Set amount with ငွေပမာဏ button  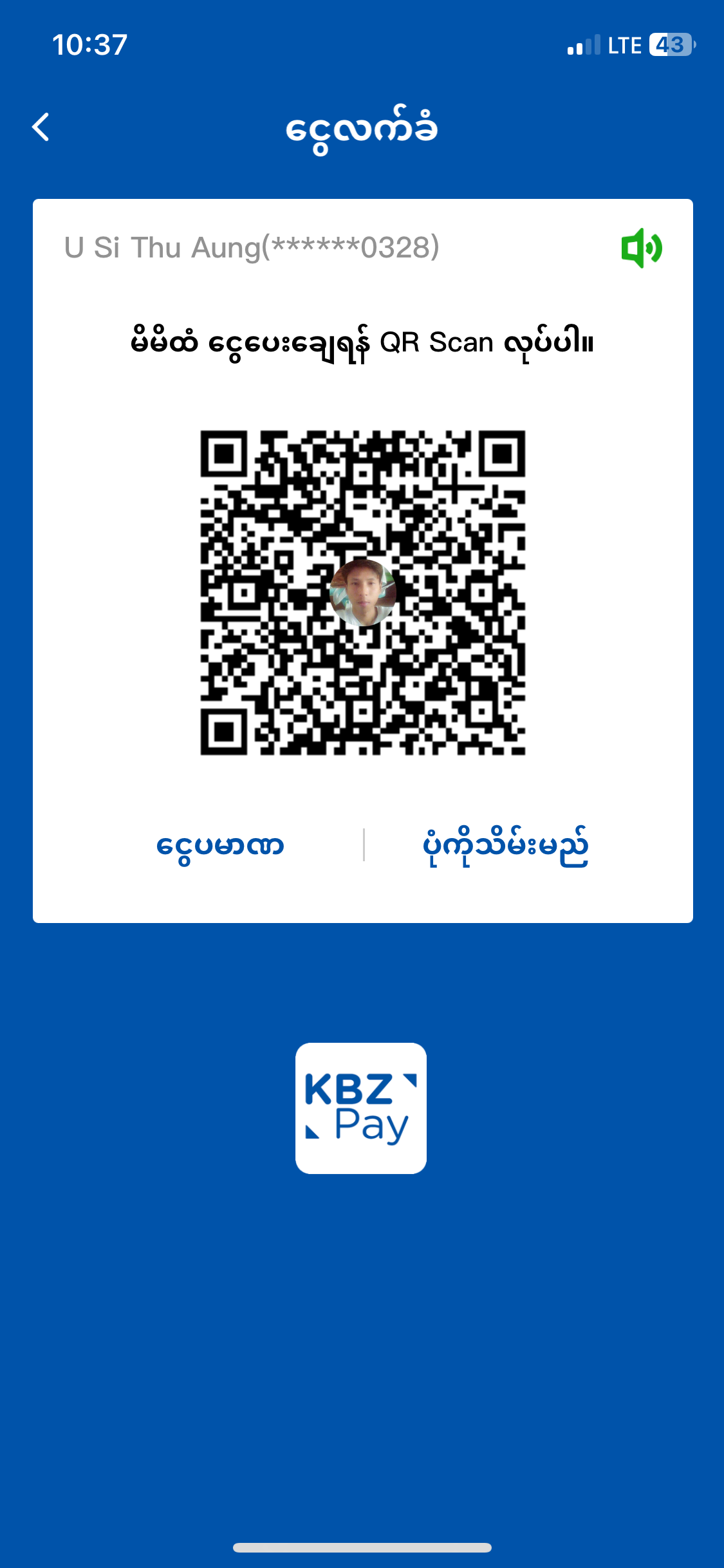(x=220, y=845)
